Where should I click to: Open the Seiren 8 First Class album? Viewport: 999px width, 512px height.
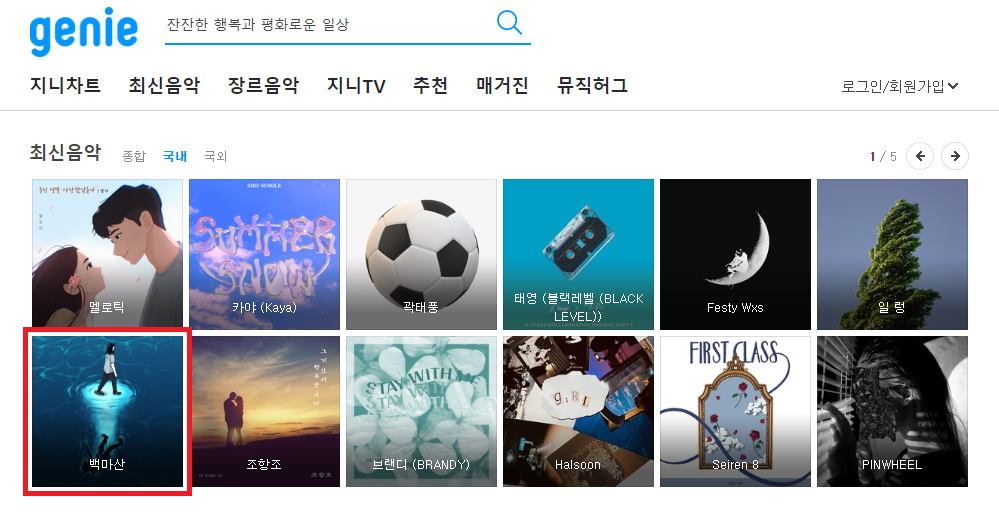[735, 411]
